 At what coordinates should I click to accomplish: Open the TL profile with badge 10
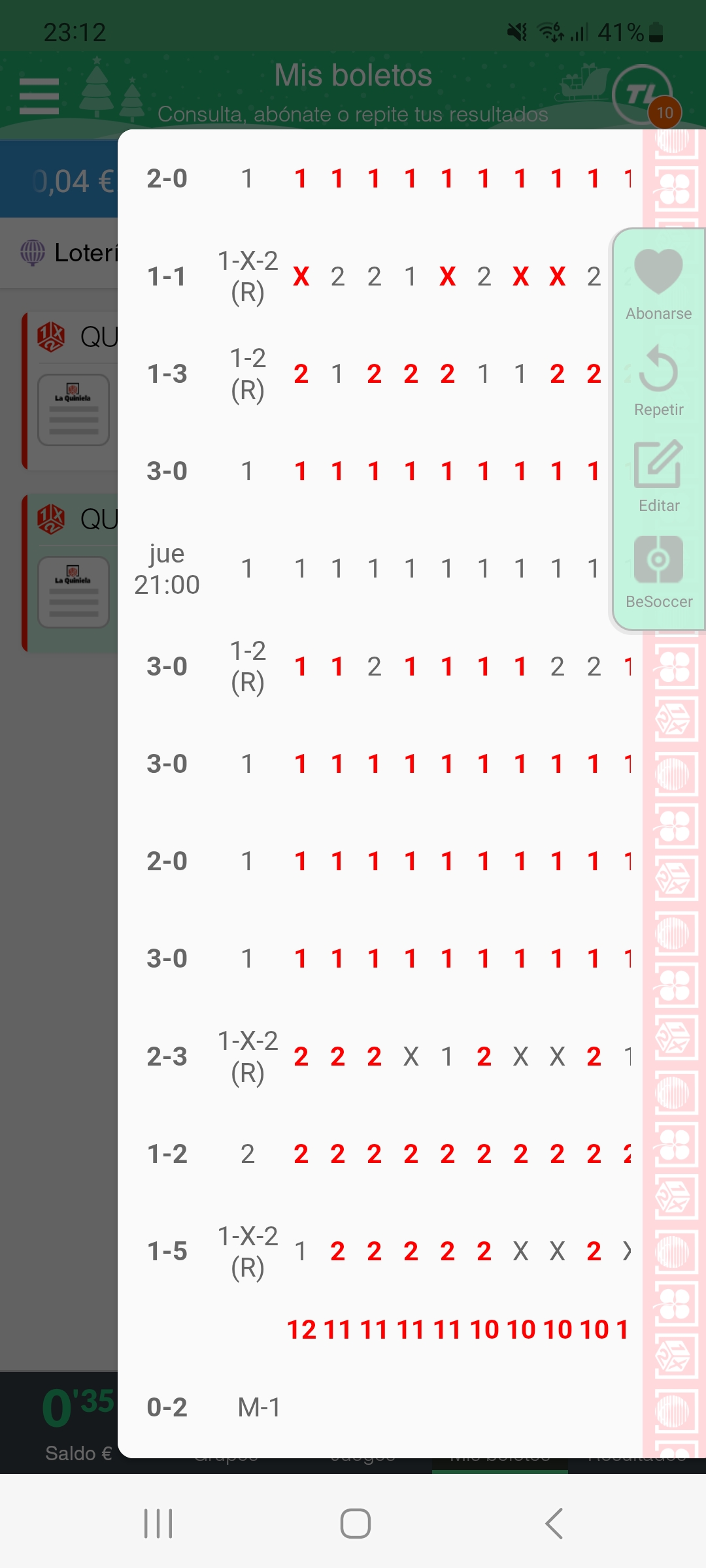643,95
